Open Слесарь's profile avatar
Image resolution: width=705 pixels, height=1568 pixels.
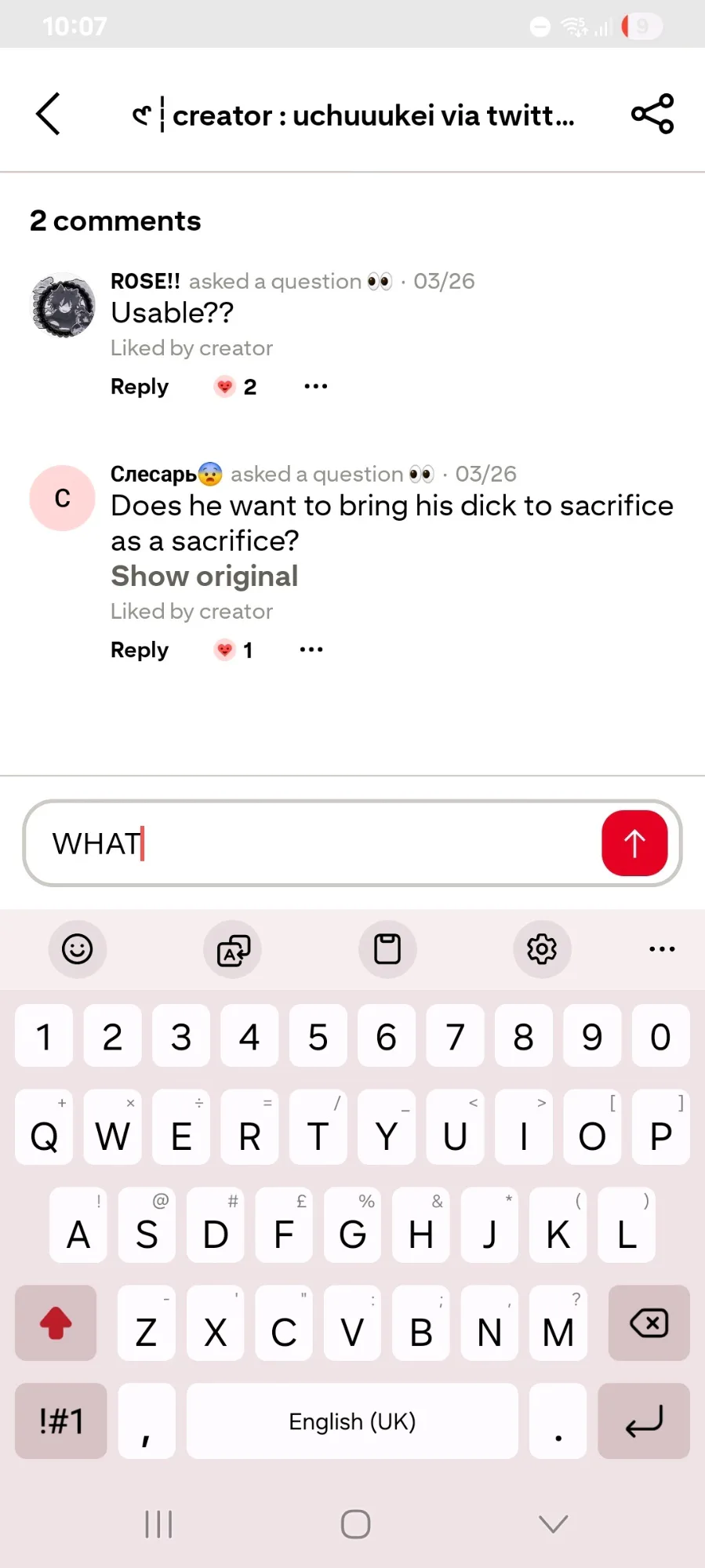click(63, 498)
